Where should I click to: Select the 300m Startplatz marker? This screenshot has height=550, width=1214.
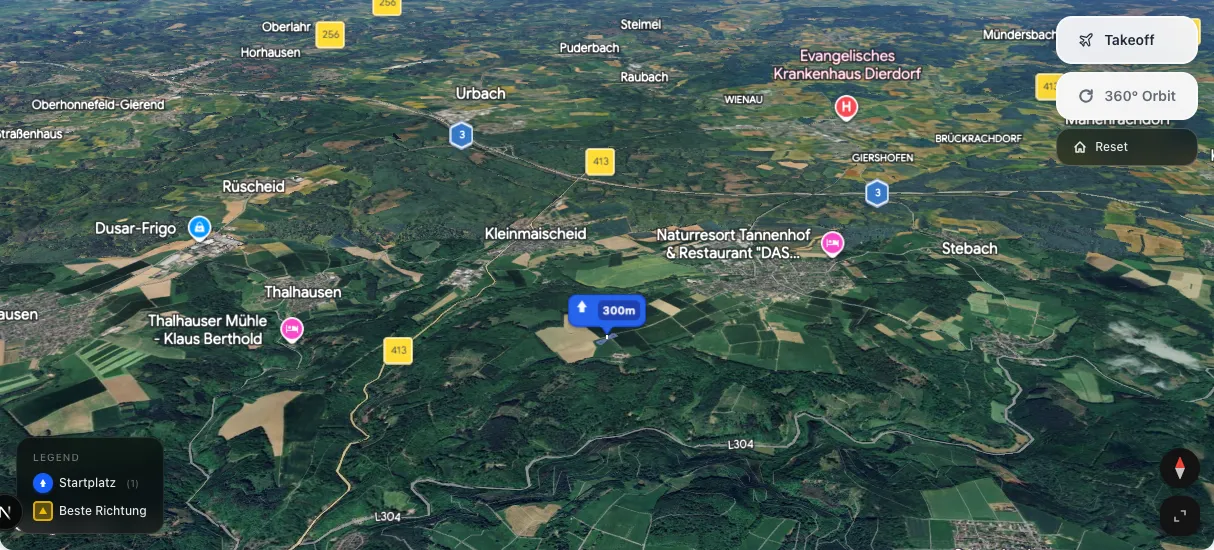607,311
